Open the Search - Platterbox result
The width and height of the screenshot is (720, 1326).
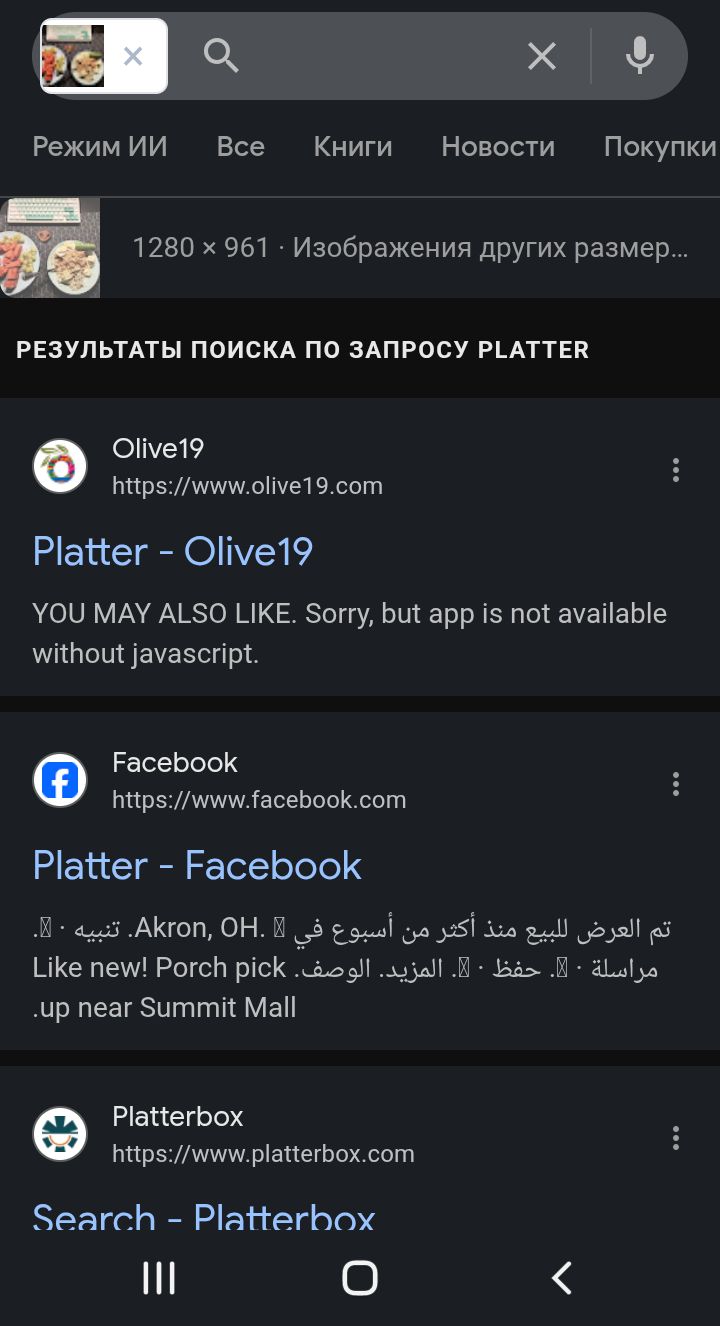(204, 1216)
